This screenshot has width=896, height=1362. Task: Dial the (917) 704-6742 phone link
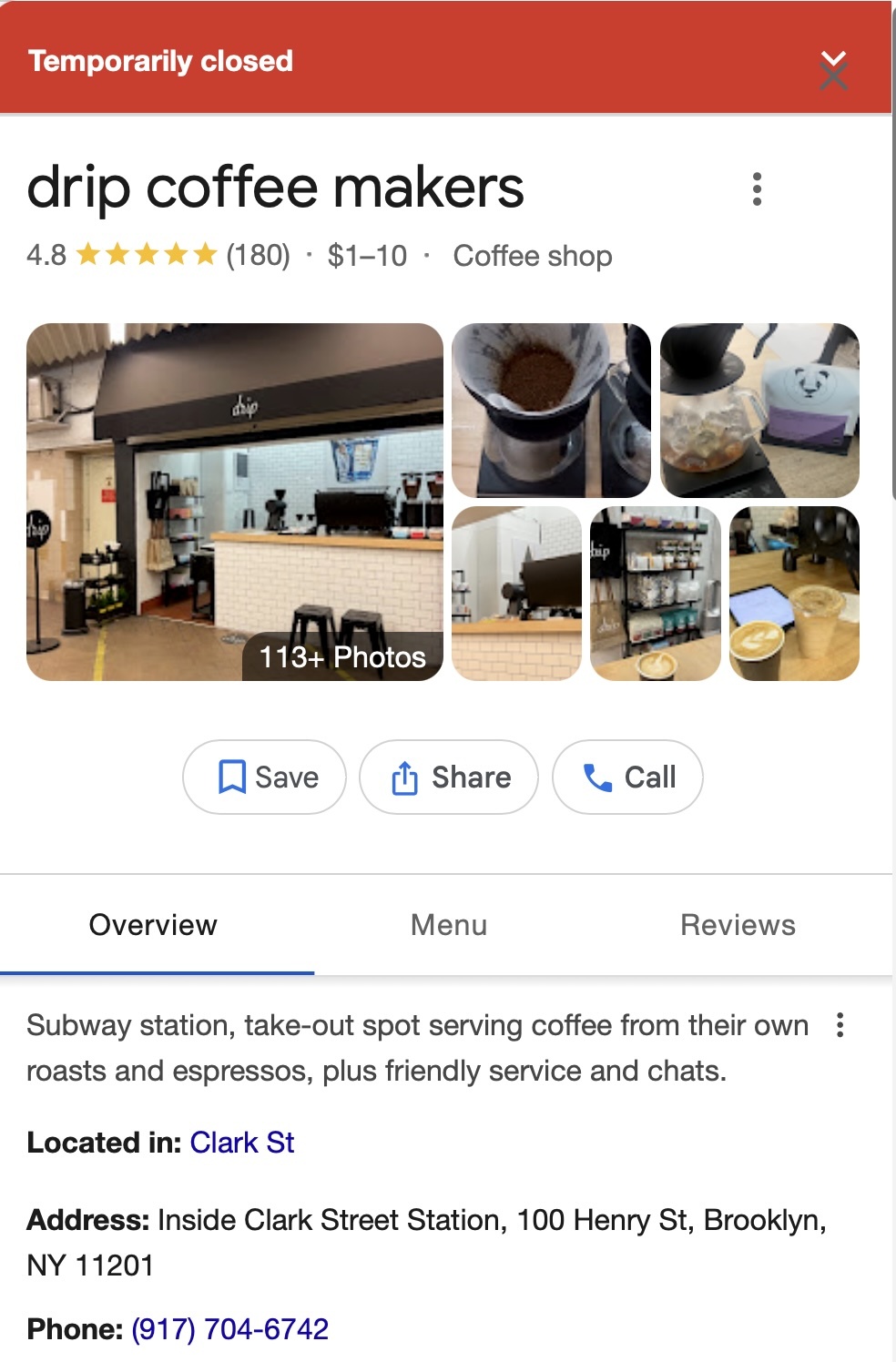pos(230,1329)
